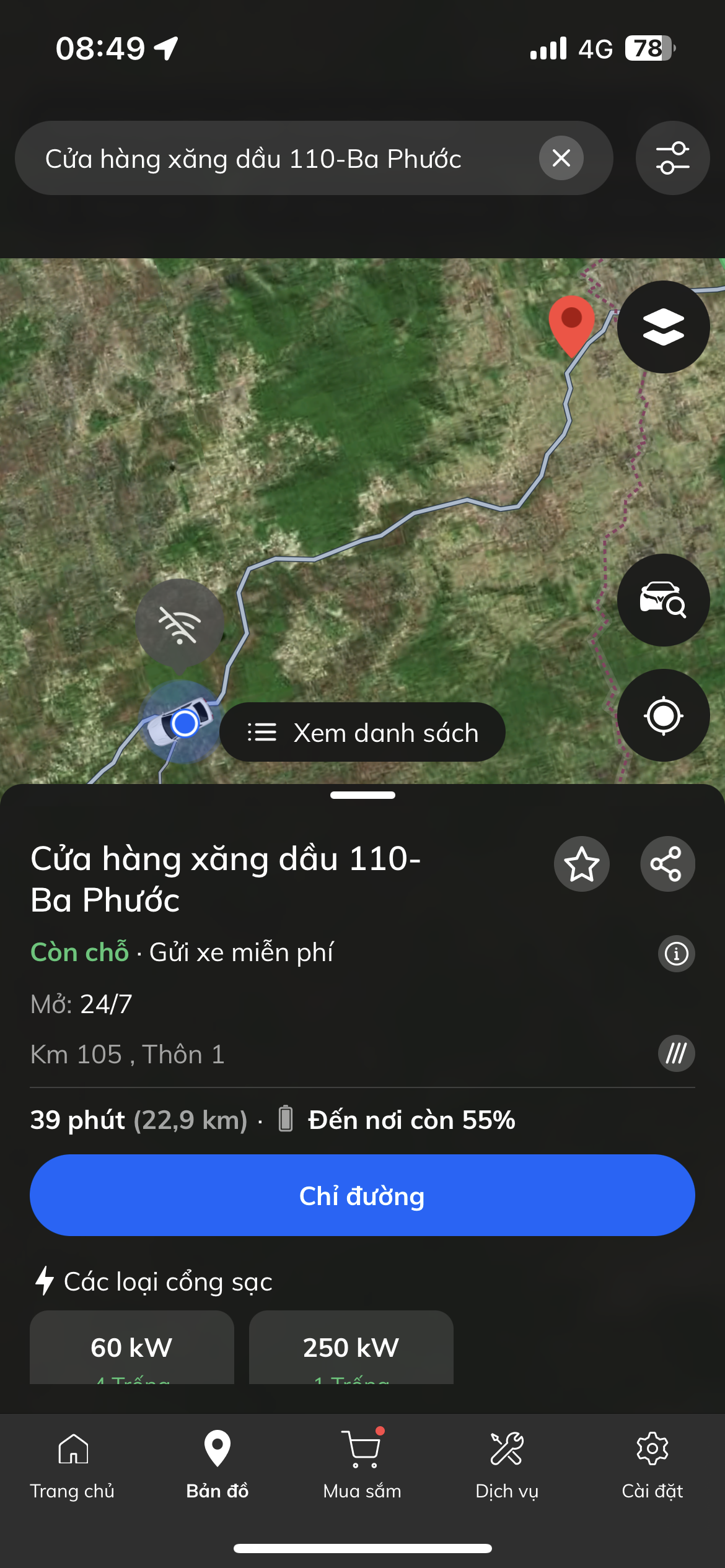Select the 60 kW charger card
This screenshot has width=725, height=1568.
coord(132,1349)
